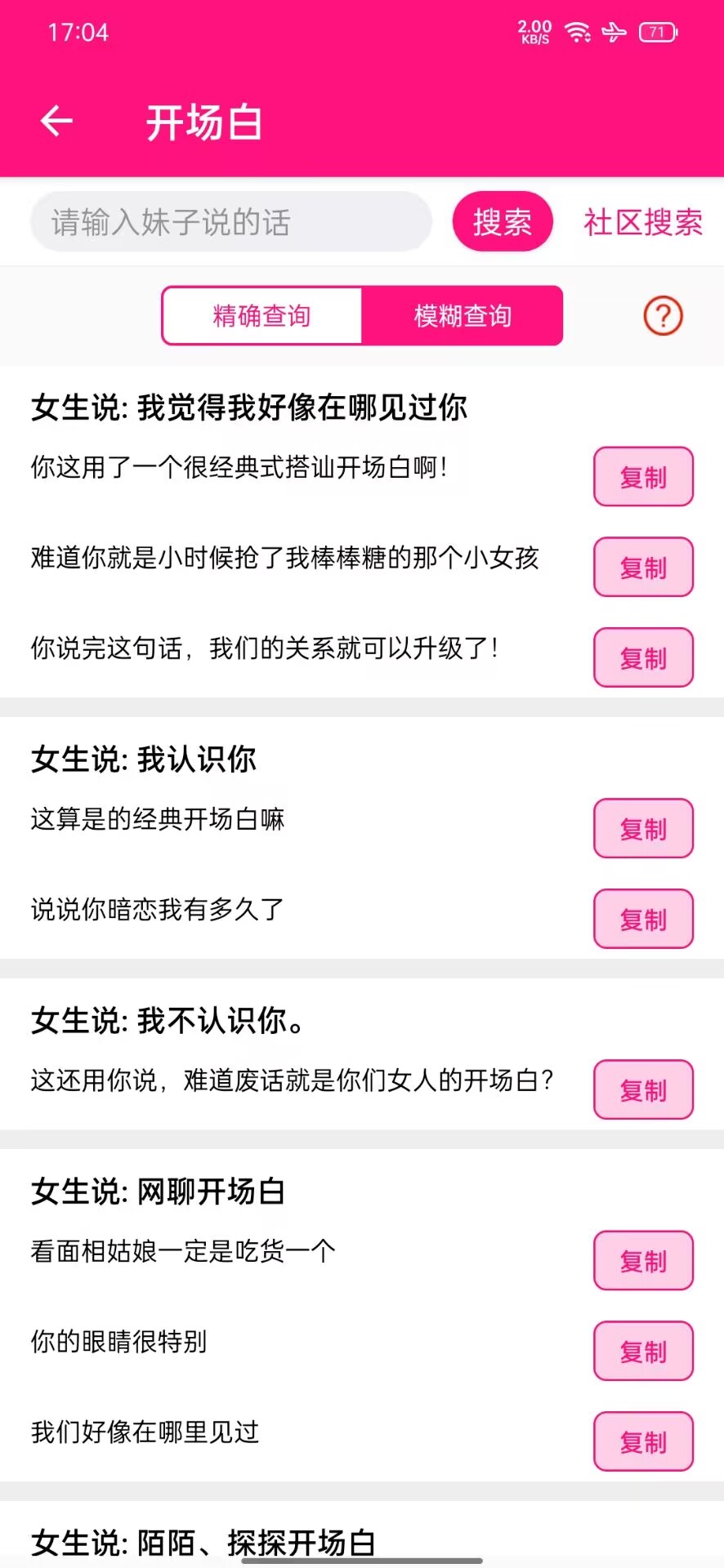Switch to the 模糊查询 tab
This screenshot has width=724, height=1568.
tap(463, 316)
